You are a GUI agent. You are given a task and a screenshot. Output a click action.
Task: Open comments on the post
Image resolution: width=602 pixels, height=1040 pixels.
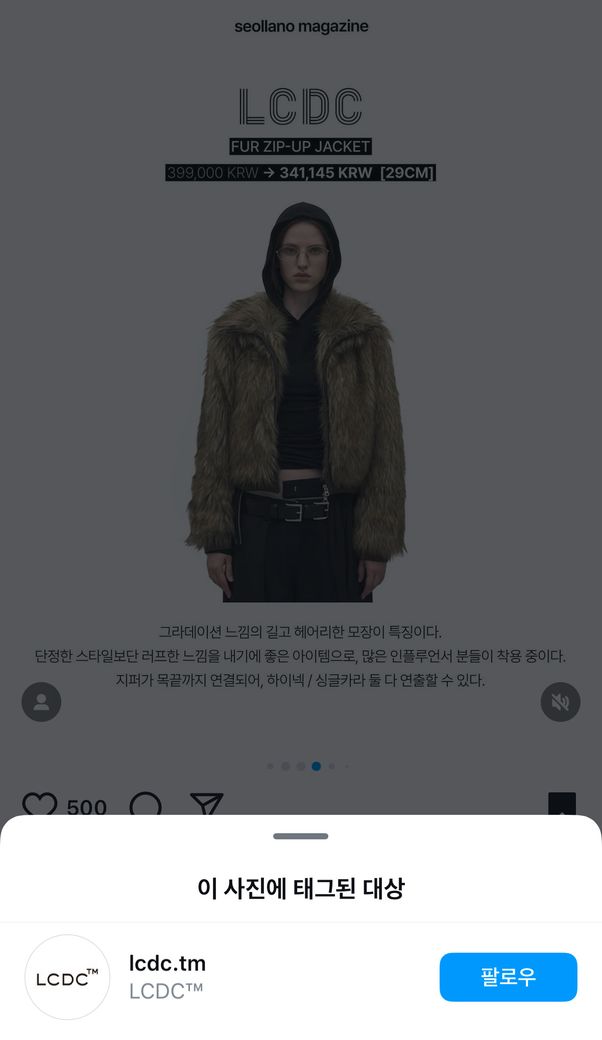pyautogui.click(x=146, y=804)
